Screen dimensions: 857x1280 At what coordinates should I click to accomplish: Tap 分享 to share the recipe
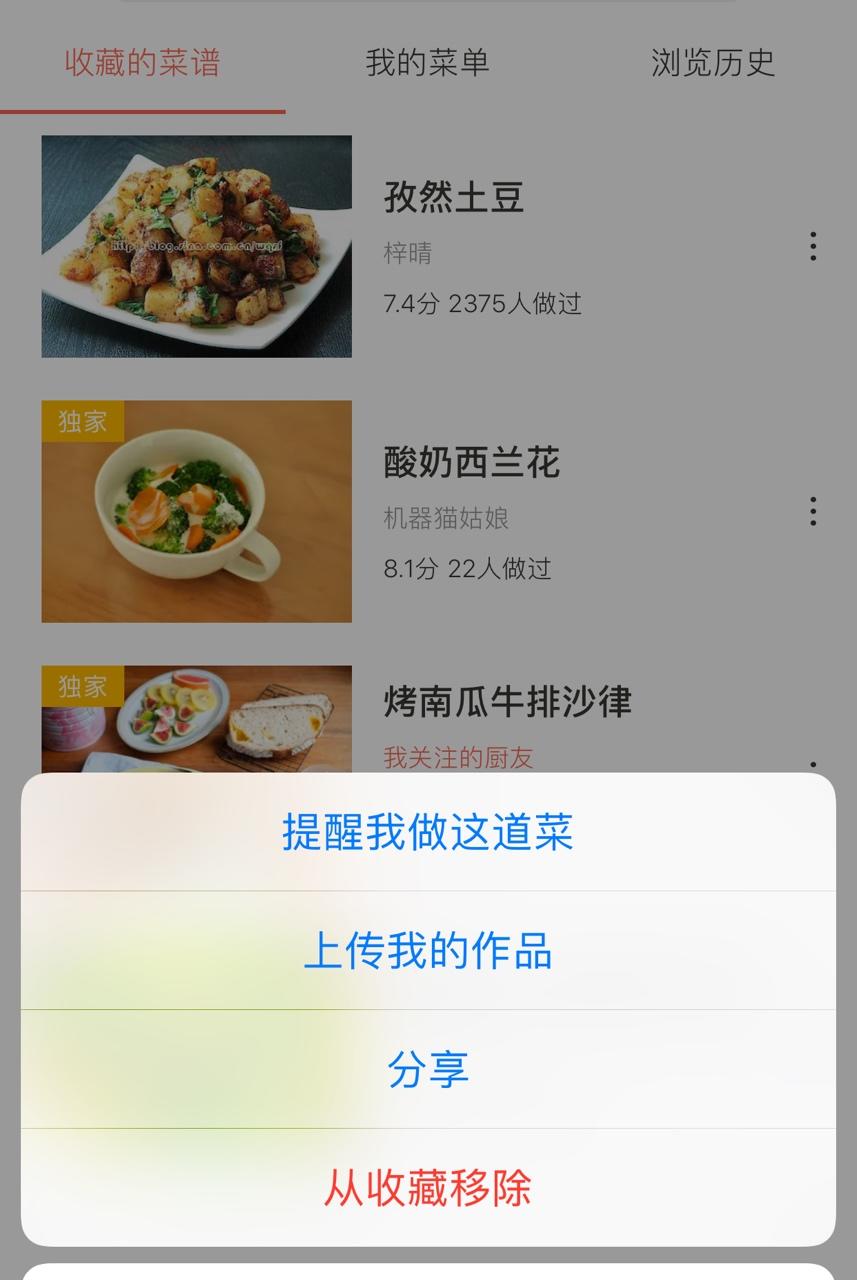[428, 1069]
